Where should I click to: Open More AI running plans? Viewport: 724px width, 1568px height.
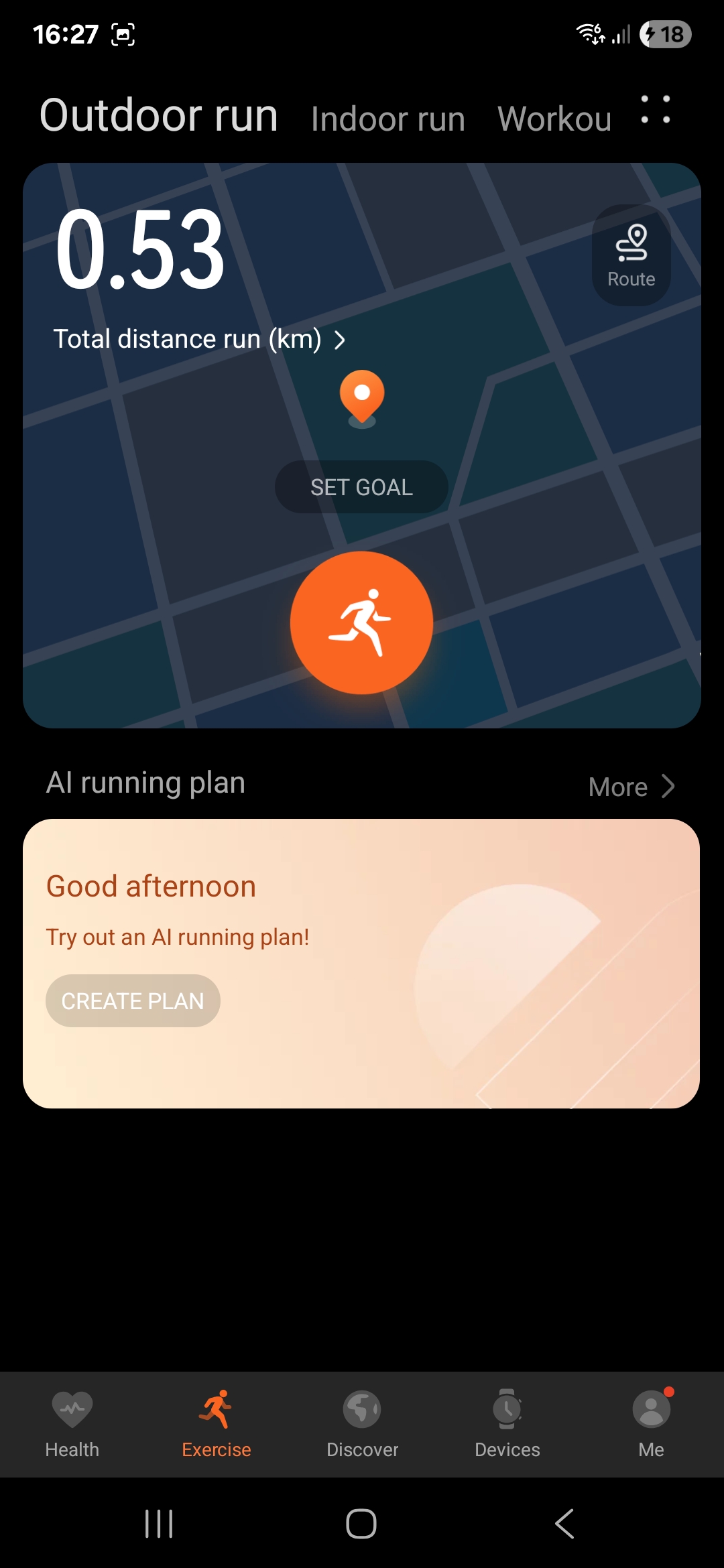(x=631, y=787)
